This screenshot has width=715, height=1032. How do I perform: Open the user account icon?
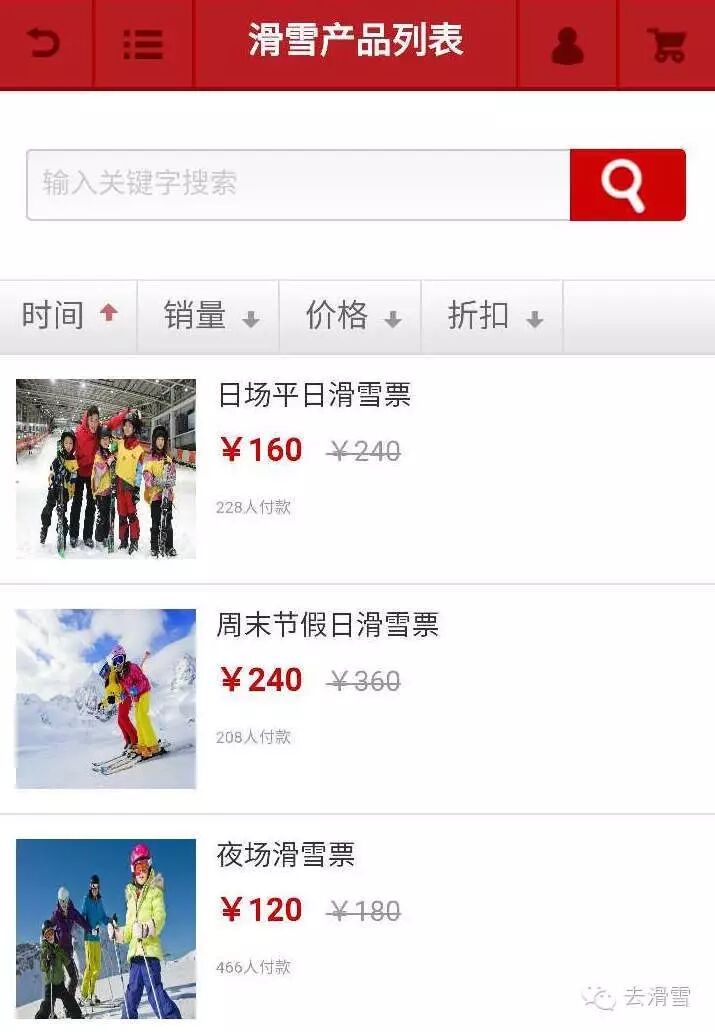click(567, 44)
